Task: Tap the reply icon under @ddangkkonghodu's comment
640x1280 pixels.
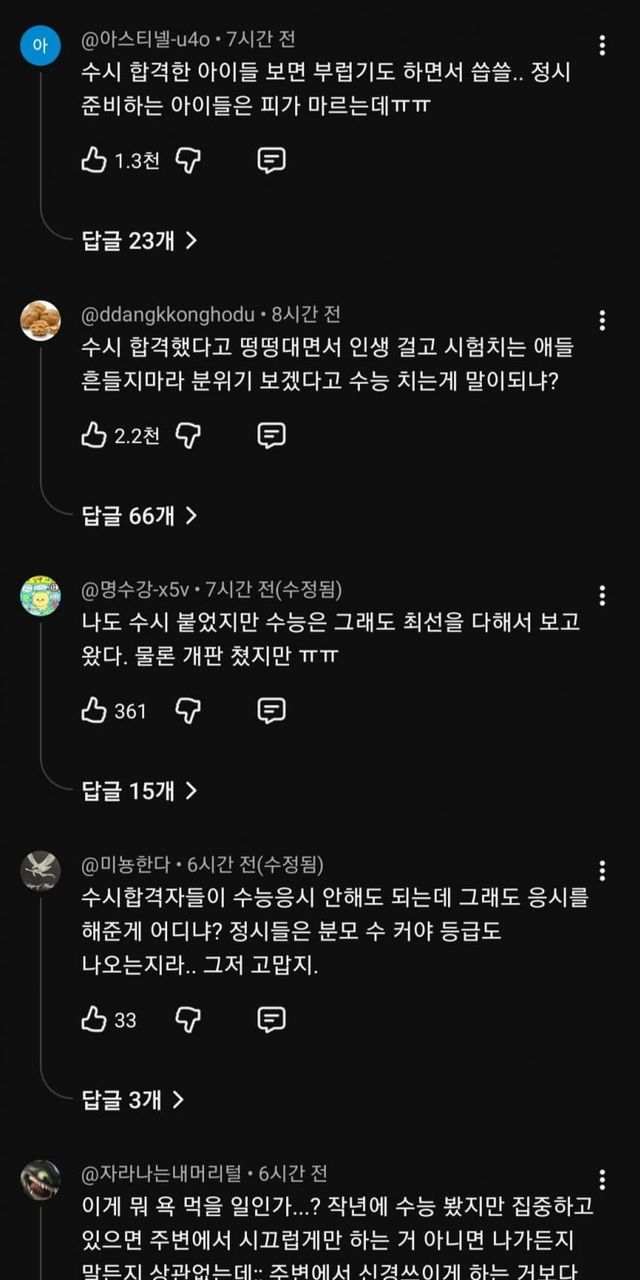Action: [271, 435]
